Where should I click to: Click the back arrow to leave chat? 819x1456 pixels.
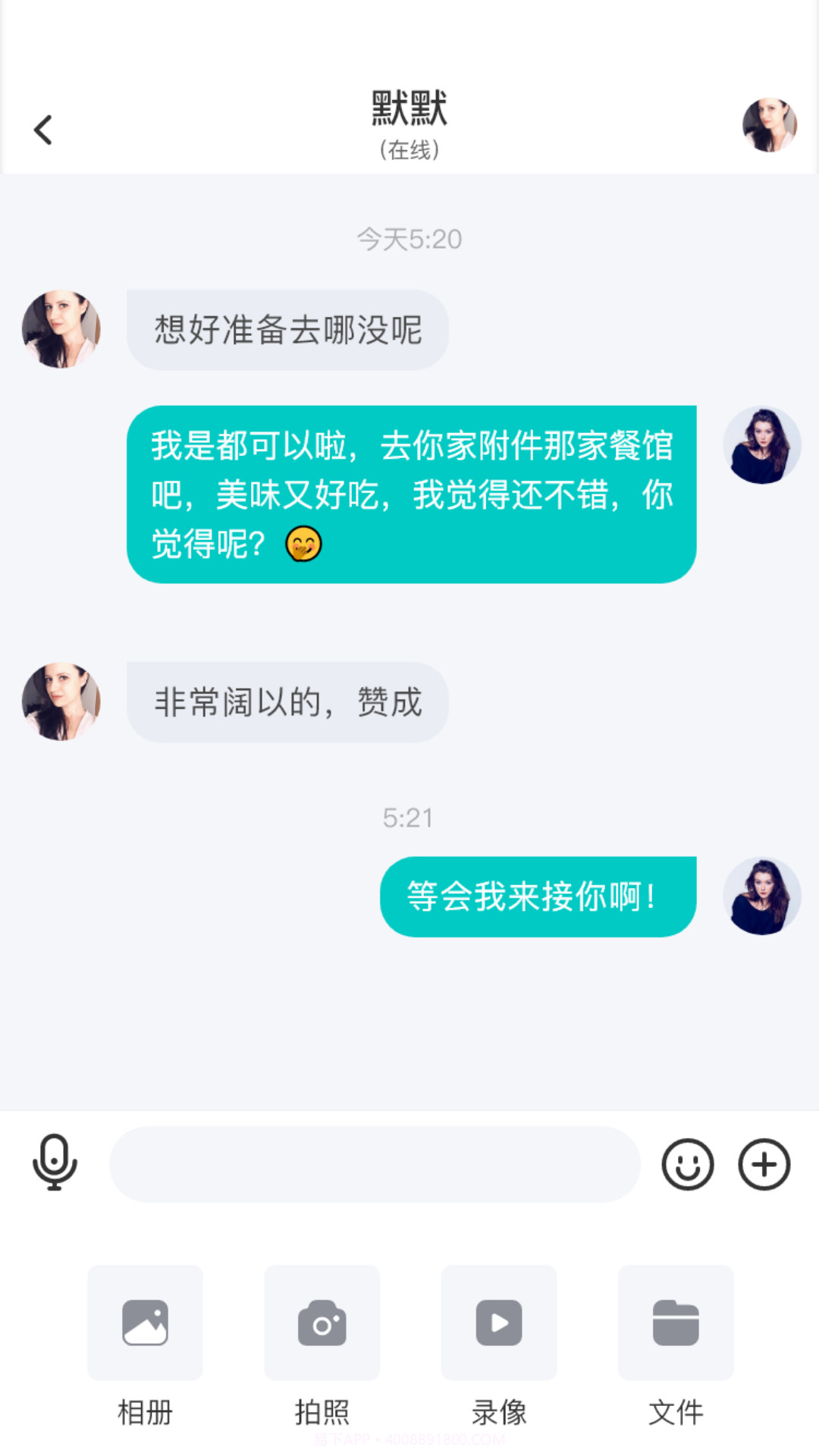click(x=43, y=129)
